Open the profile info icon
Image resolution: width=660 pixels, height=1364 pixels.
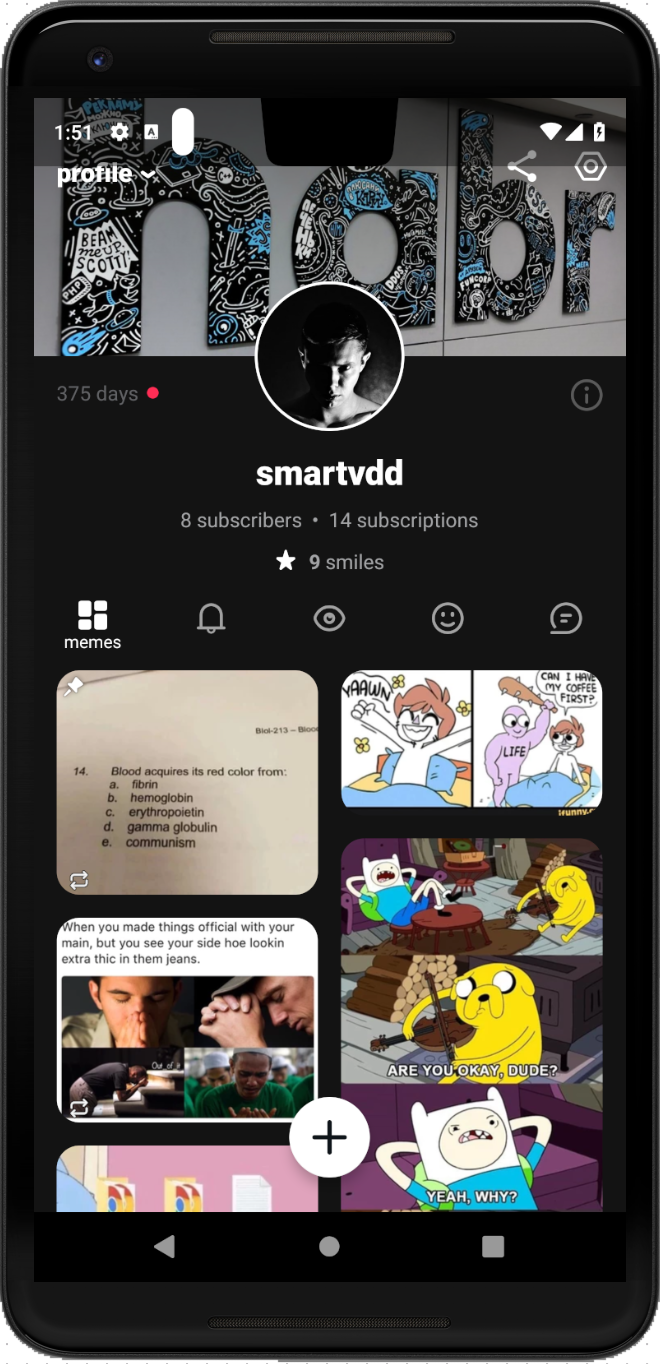coord(586,395)
